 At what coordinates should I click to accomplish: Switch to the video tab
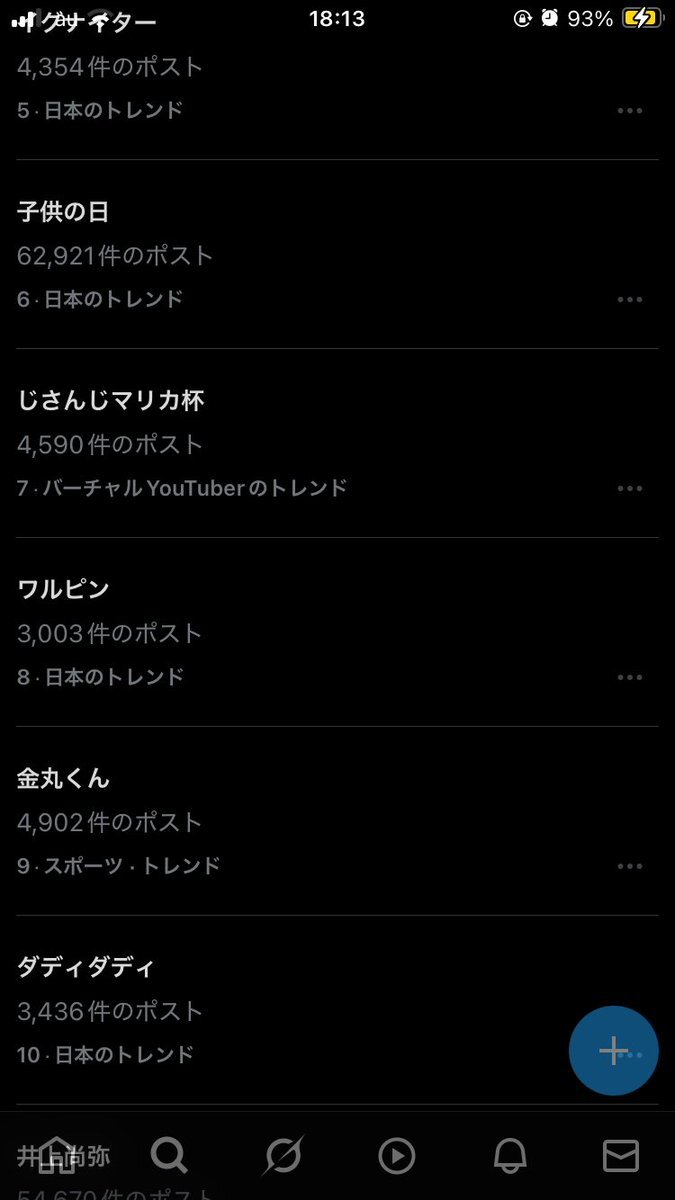(x=397, y=1156)
